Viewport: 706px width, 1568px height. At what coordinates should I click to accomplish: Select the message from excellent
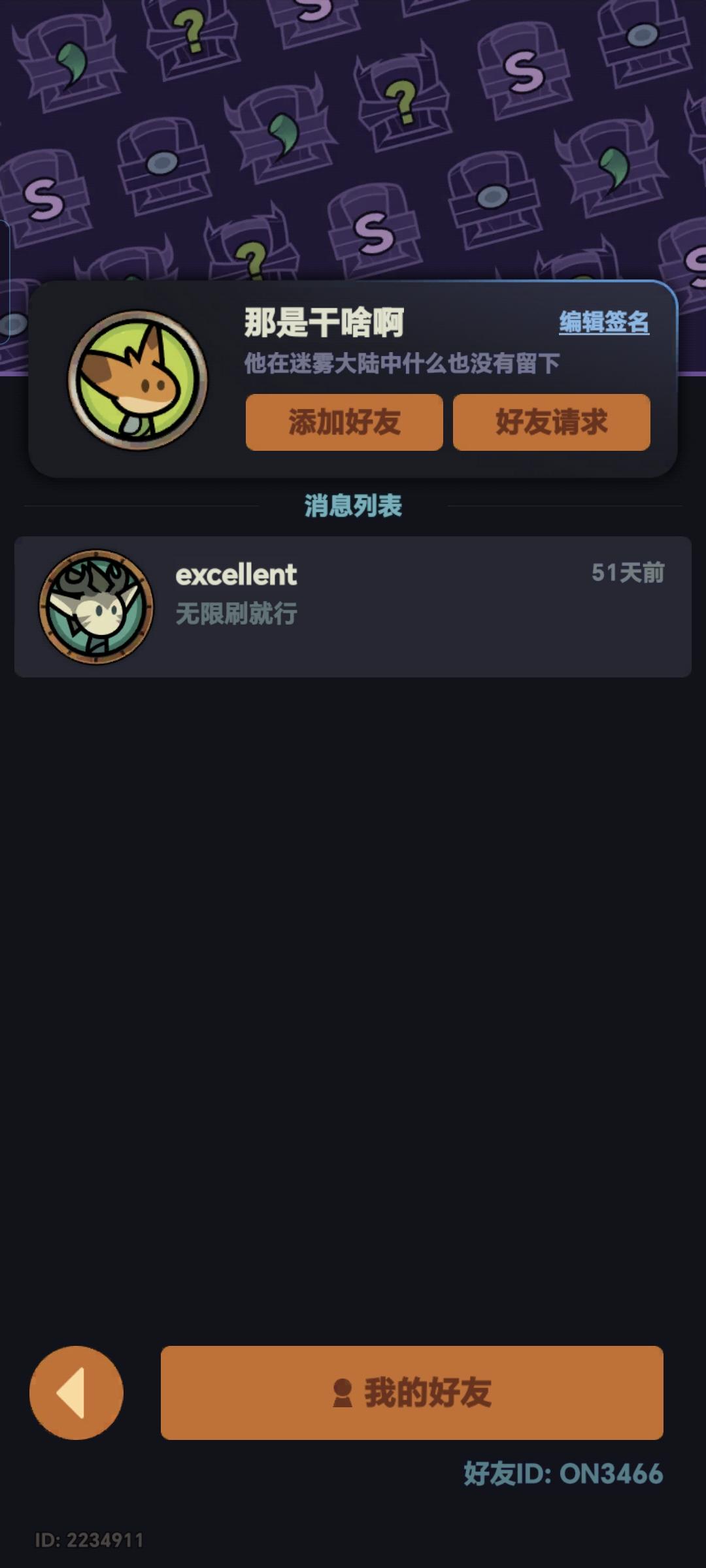pyautogui.click(x=353, y=602)
